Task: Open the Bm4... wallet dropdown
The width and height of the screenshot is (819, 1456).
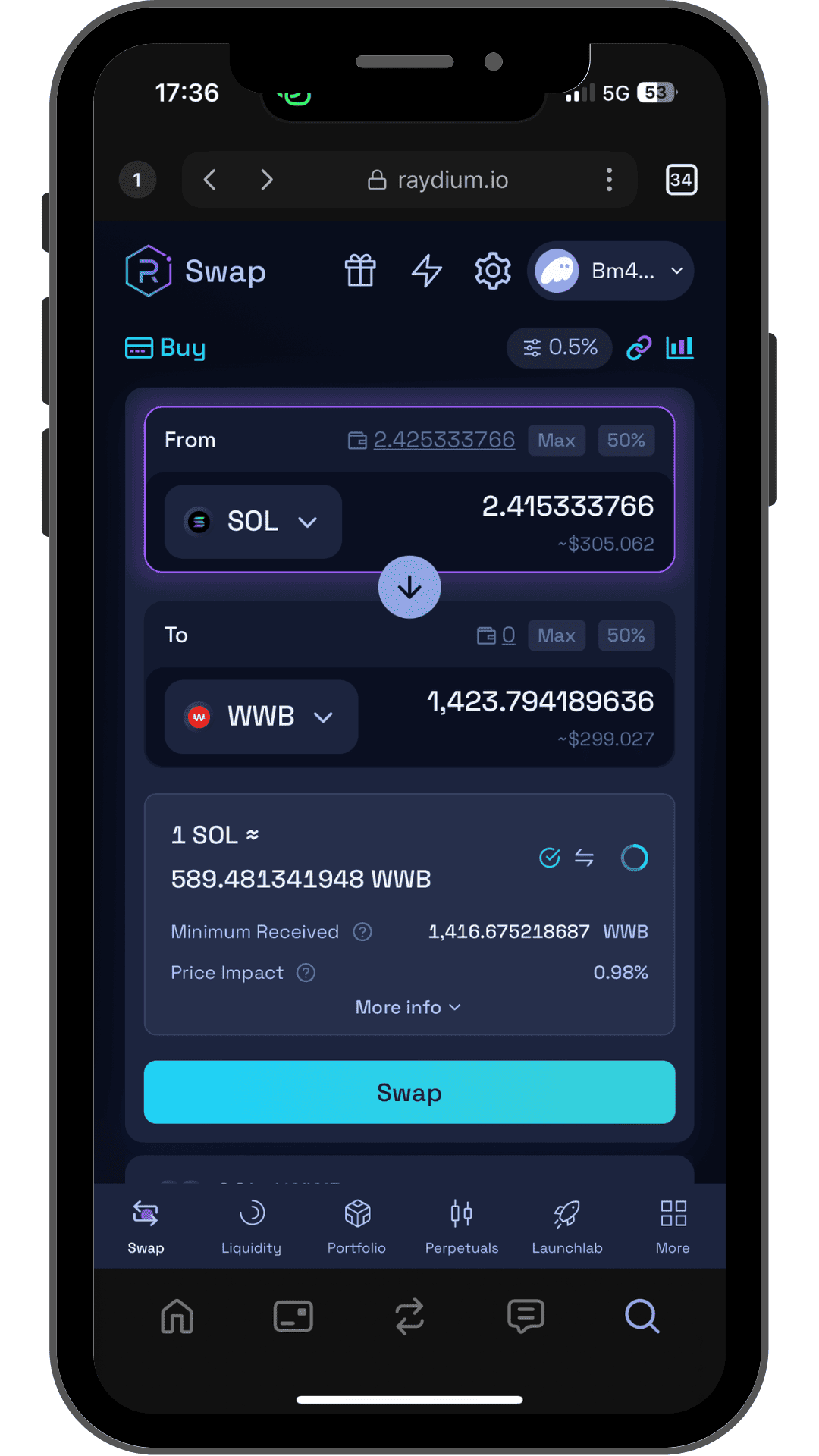Action: 610,271
